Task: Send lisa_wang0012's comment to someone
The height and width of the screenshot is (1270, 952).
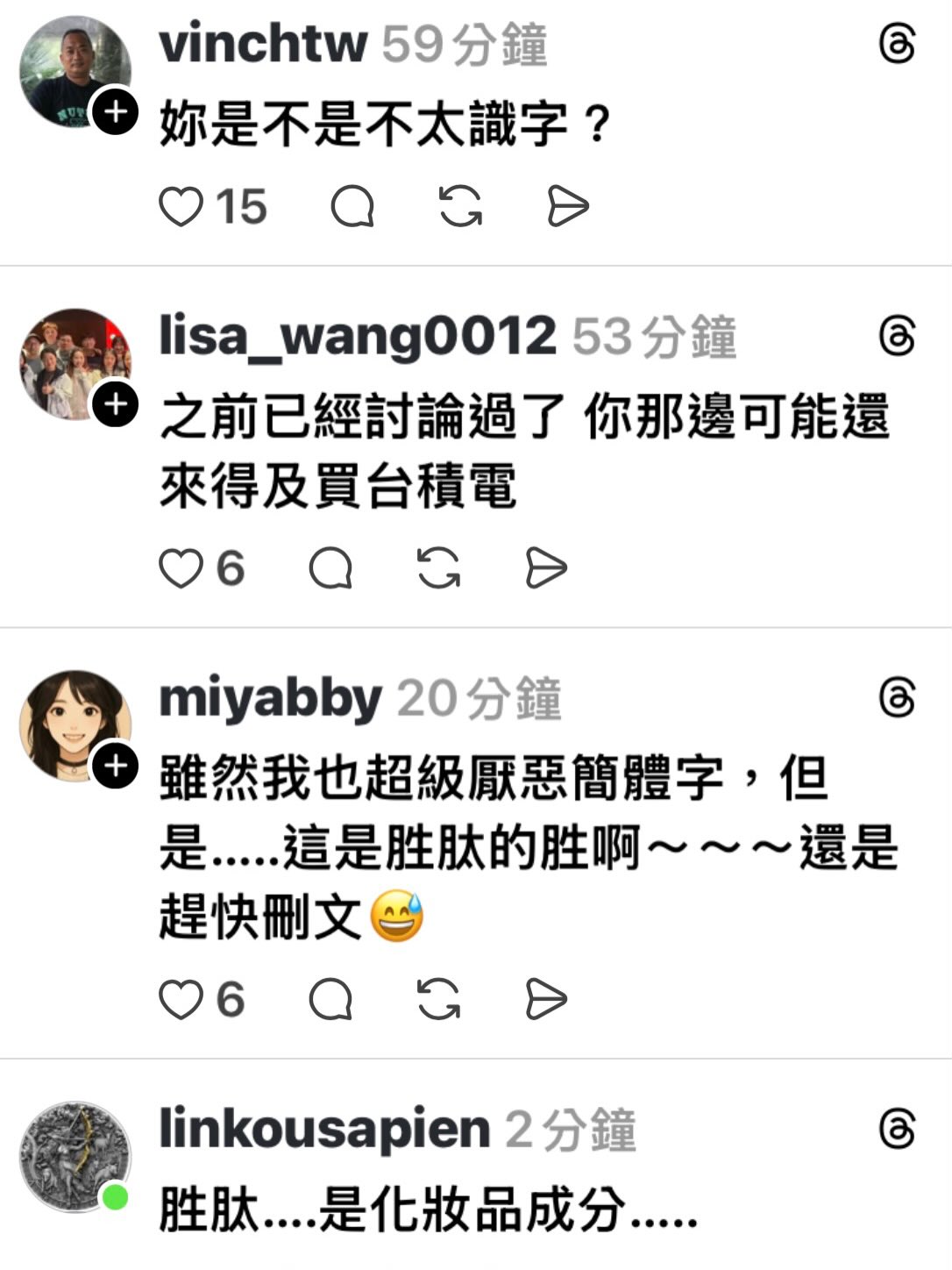Action: click(x=545, y=568)
